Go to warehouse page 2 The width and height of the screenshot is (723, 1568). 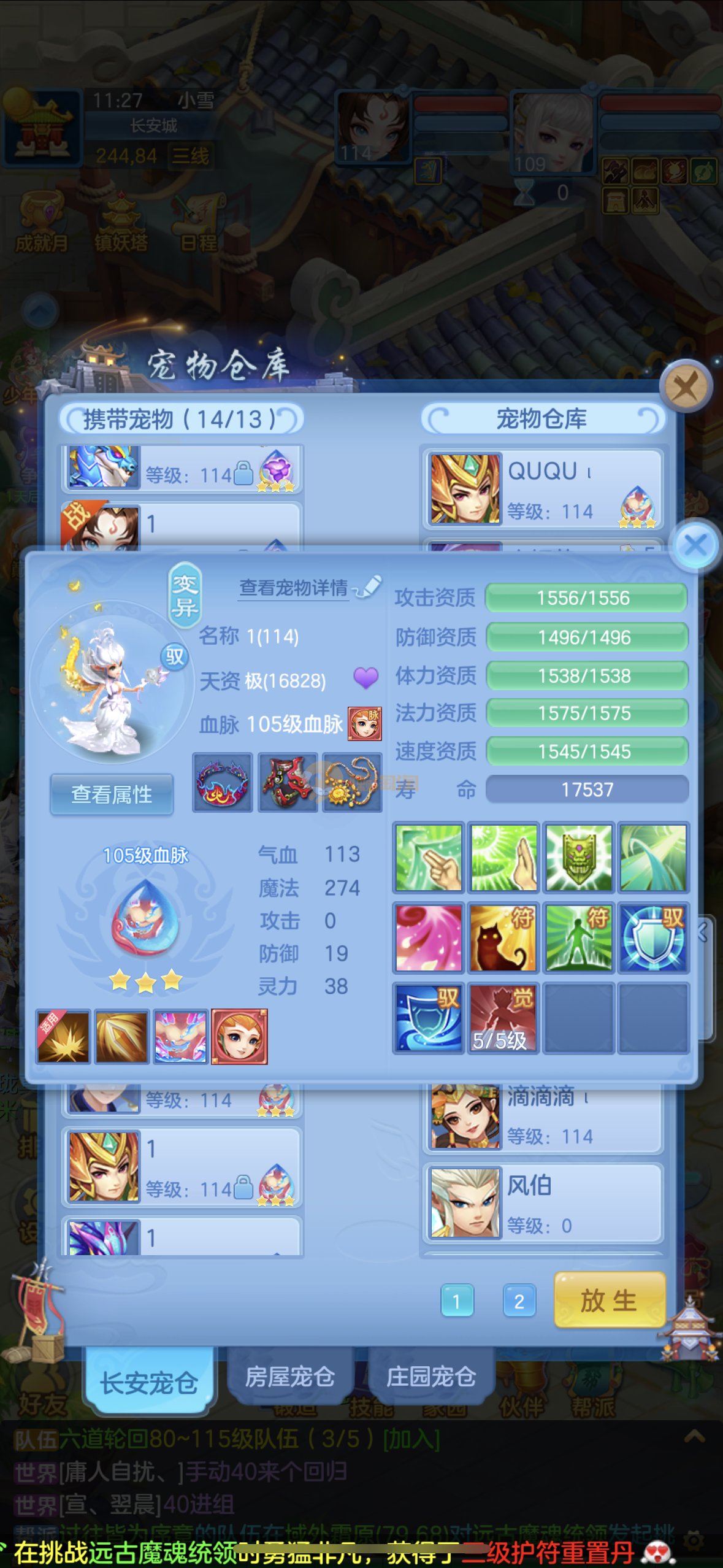pos(519,1301)
